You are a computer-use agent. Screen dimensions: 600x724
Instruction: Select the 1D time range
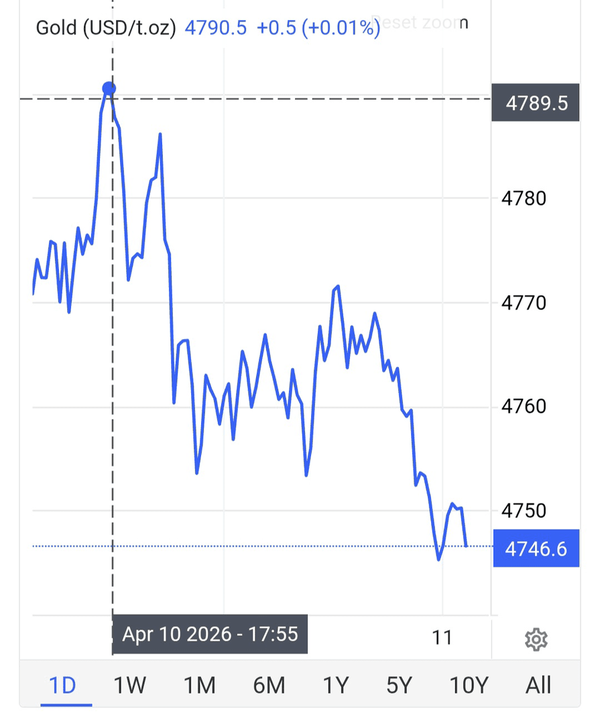pos(63,685)
